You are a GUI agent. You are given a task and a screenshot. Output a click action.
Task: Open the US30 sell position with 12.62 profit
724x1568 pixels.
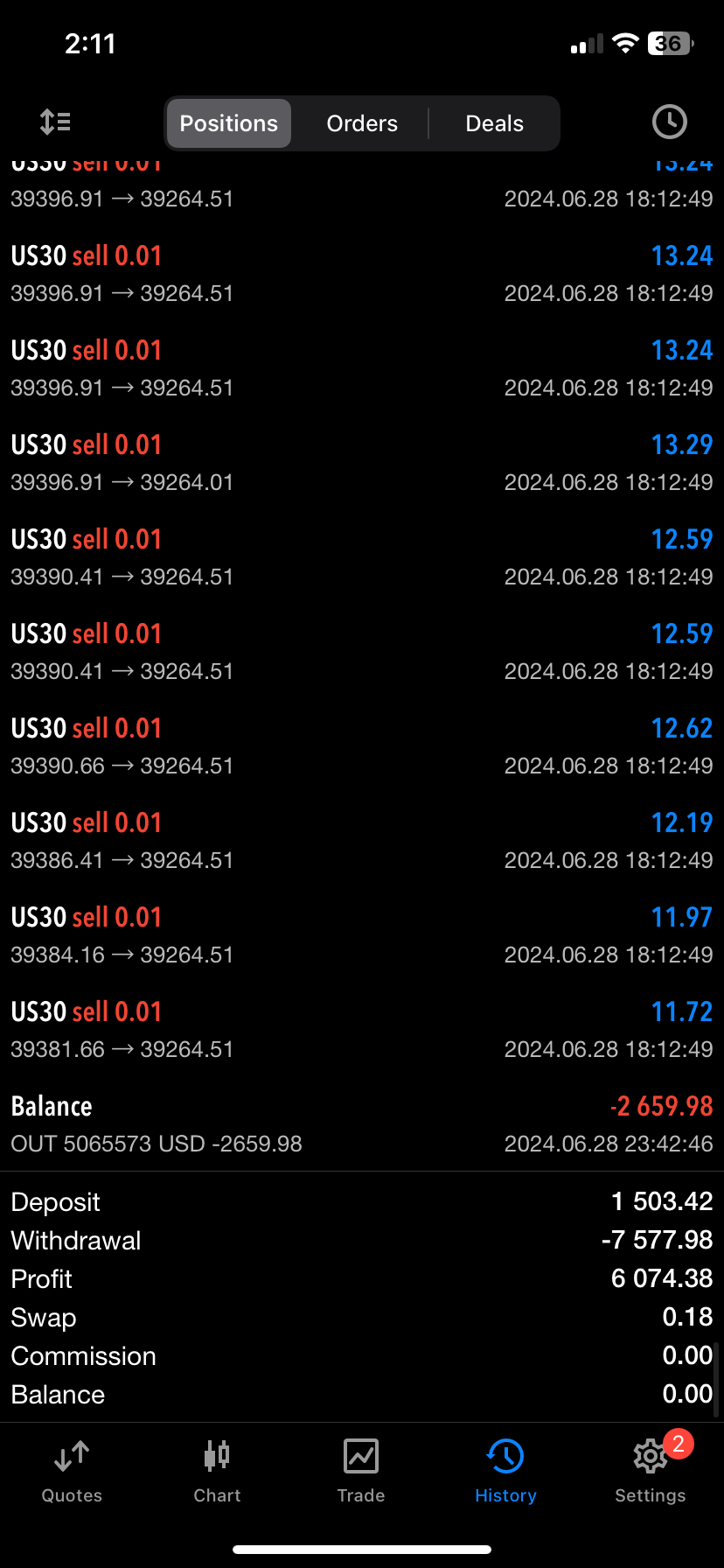(x=362, y=745)
